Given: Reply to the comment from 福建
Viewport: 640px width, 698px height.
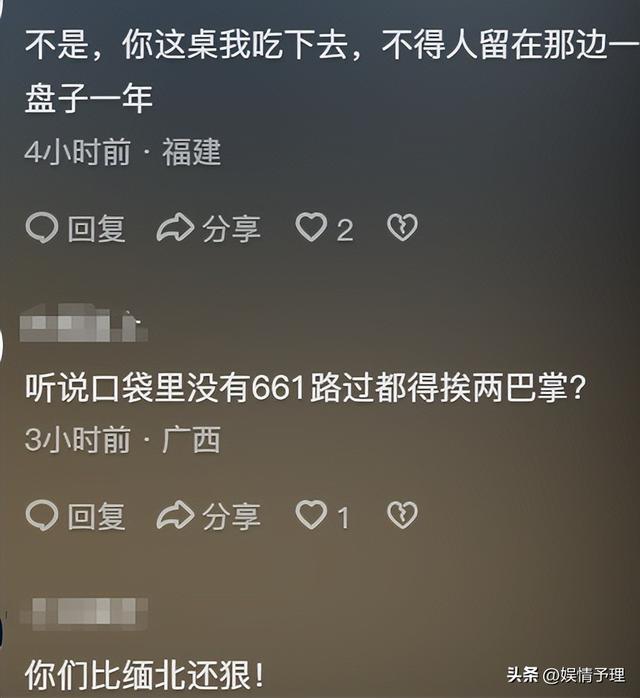Looking at the screenshot, I should [x=76, y=229].
